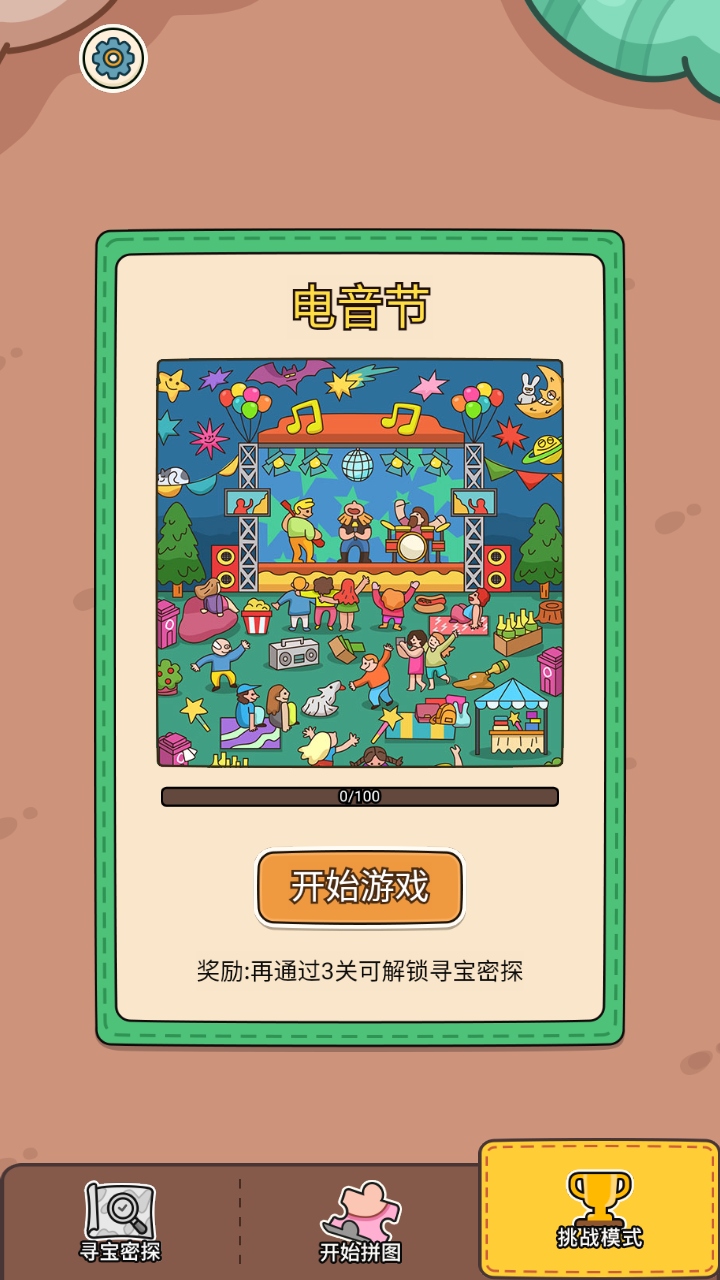Open the settings gear icon
Viewport: 720px width, 1280px height.
(113, 59)
